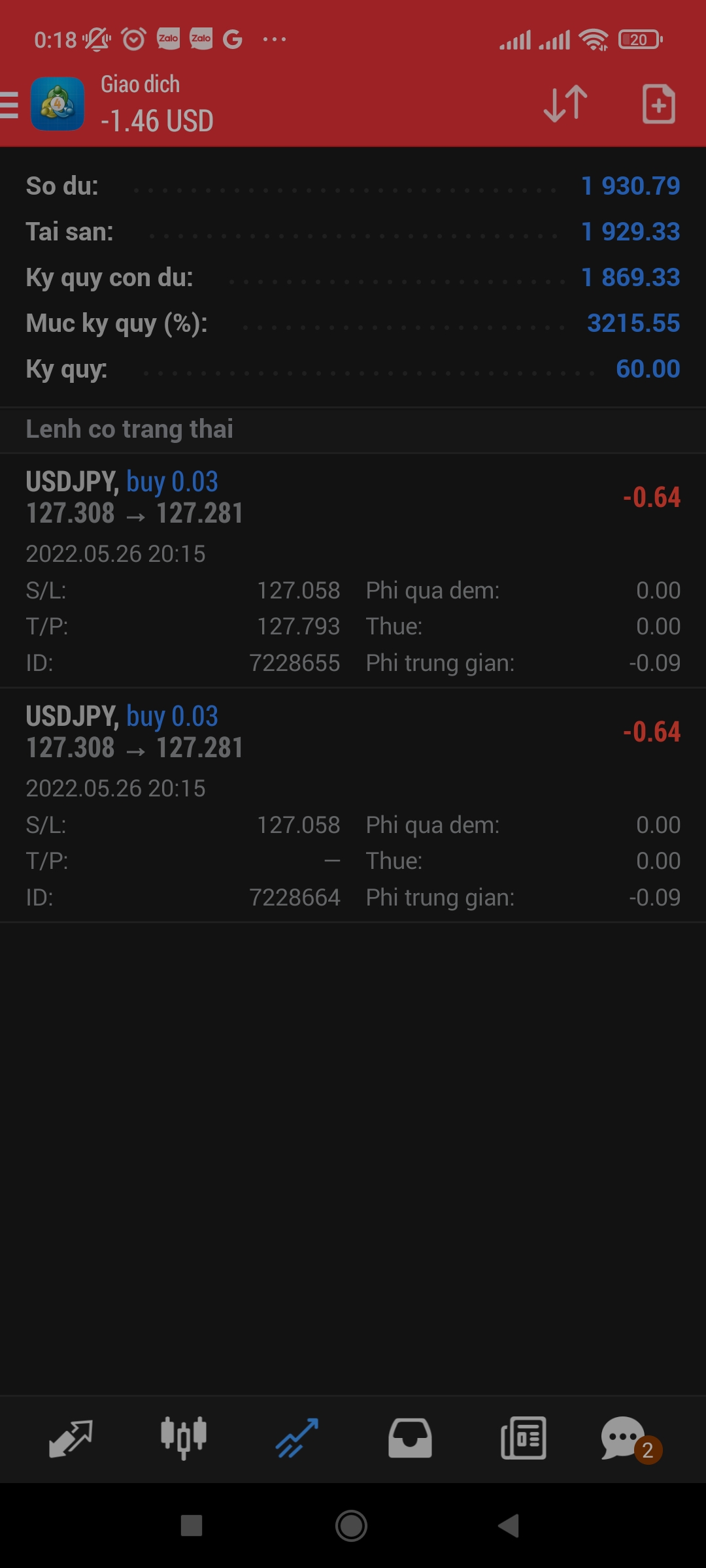Switch to the Chart tab
This screenshot has height=1568, width=706.
click(x=184, y=1439)
